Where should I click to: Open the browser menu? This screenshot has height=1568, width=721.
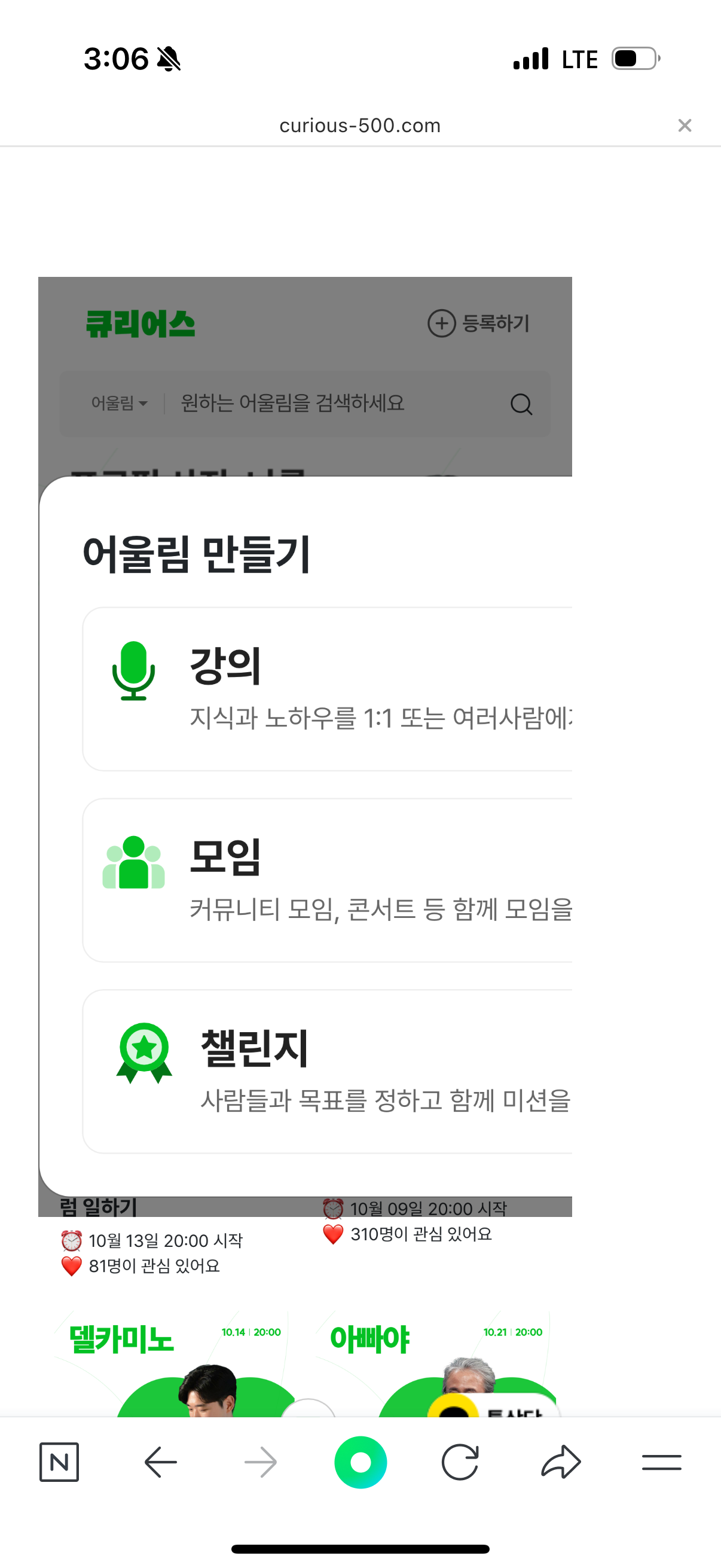[x=661, y=1462]
